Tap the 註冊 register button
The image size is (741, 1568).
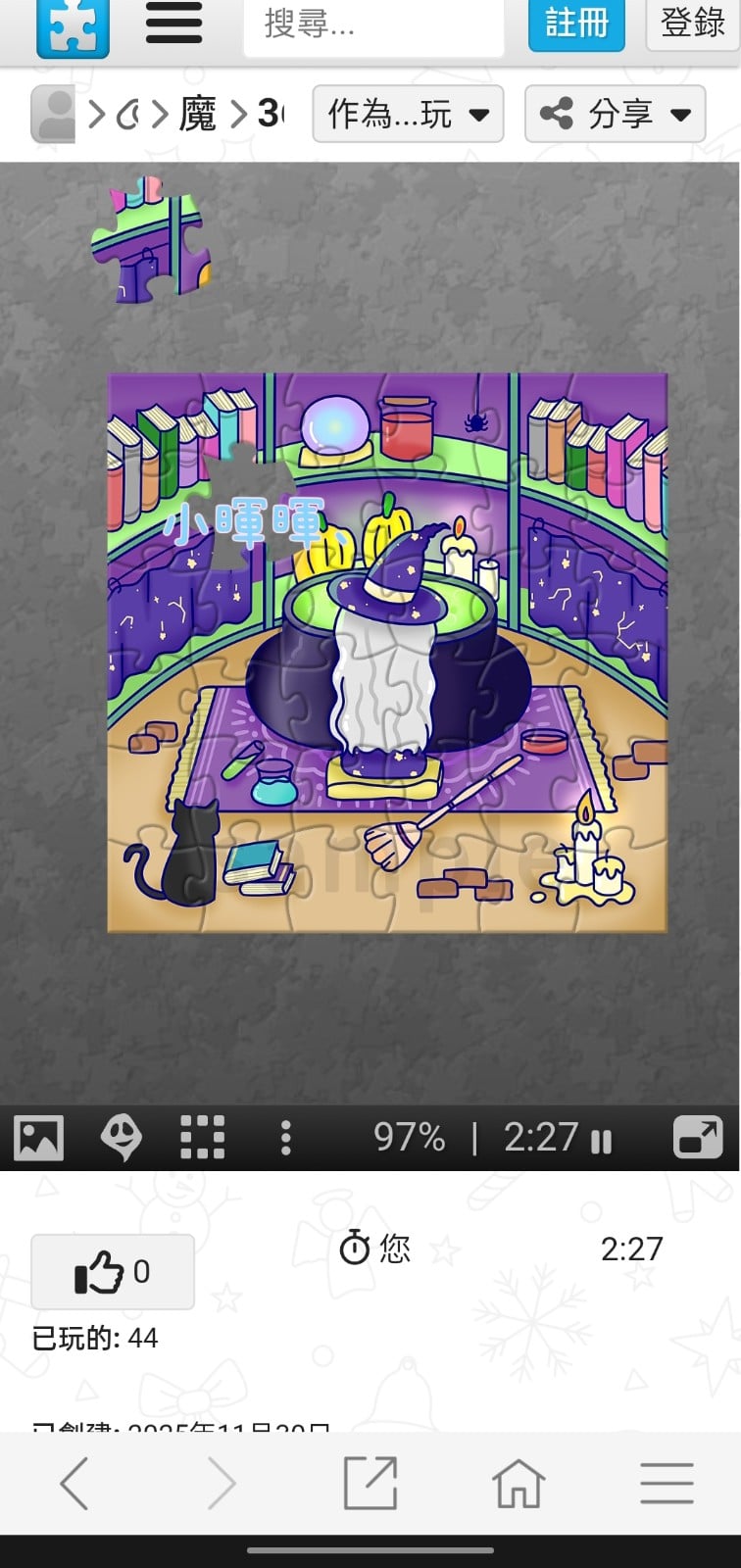(576, 24)
